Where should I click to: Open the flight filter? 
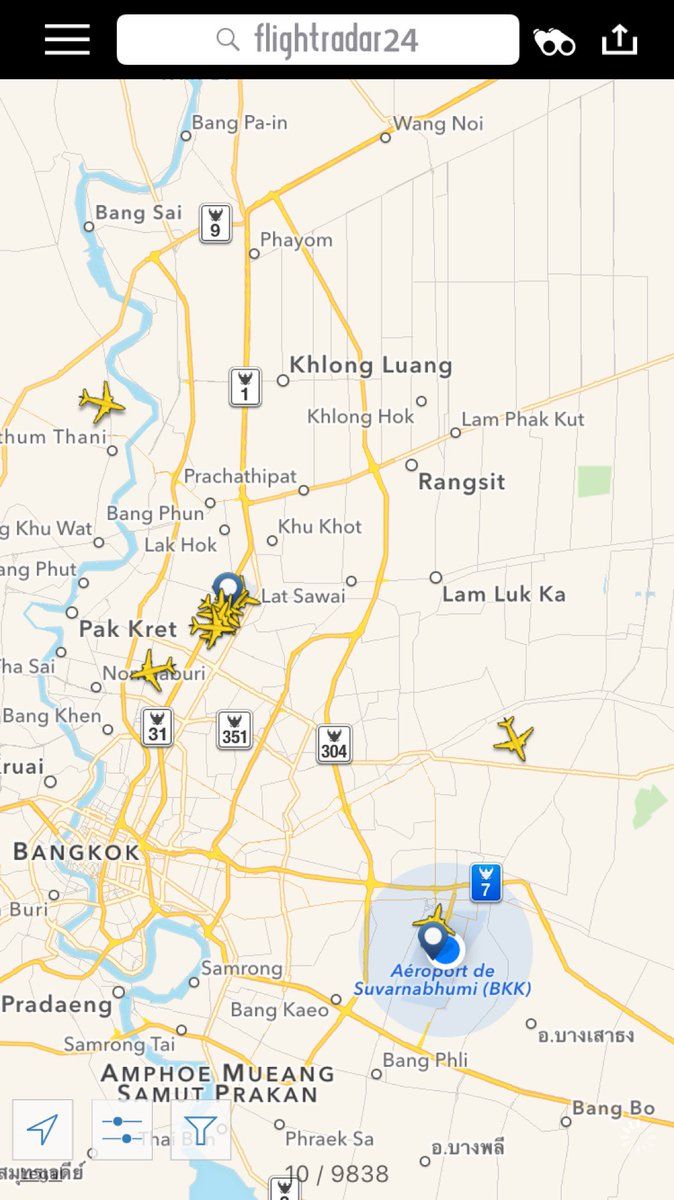[x=200, y=1130]
